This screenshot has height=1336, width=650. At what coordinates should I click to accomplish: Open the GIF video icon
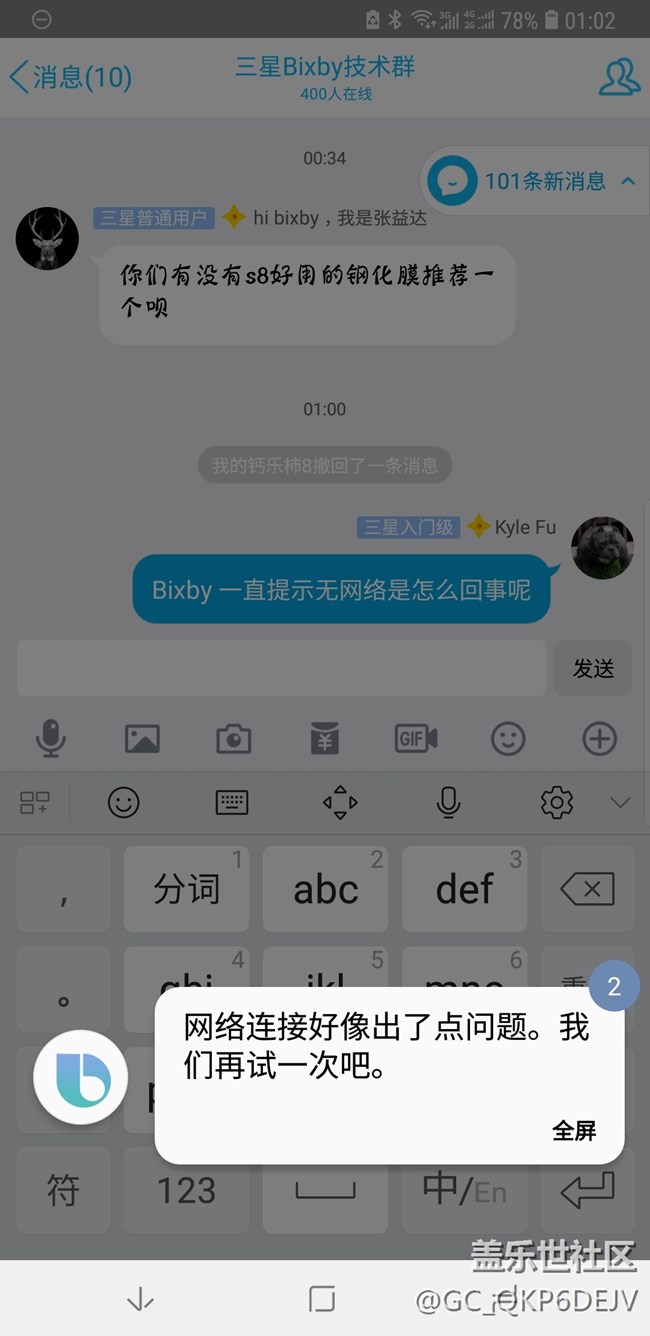(416, 739)
